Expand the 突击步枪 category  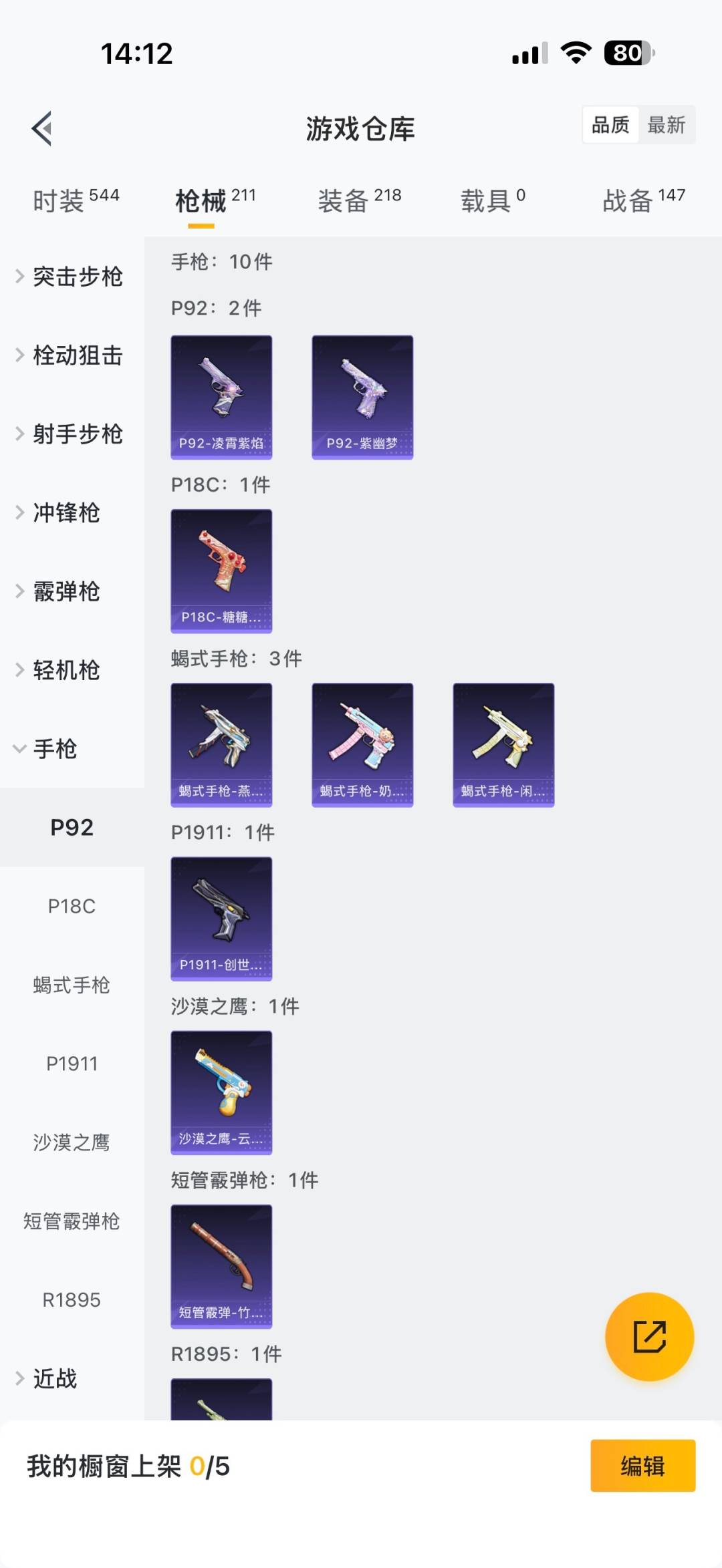click(x=72, y=277)
